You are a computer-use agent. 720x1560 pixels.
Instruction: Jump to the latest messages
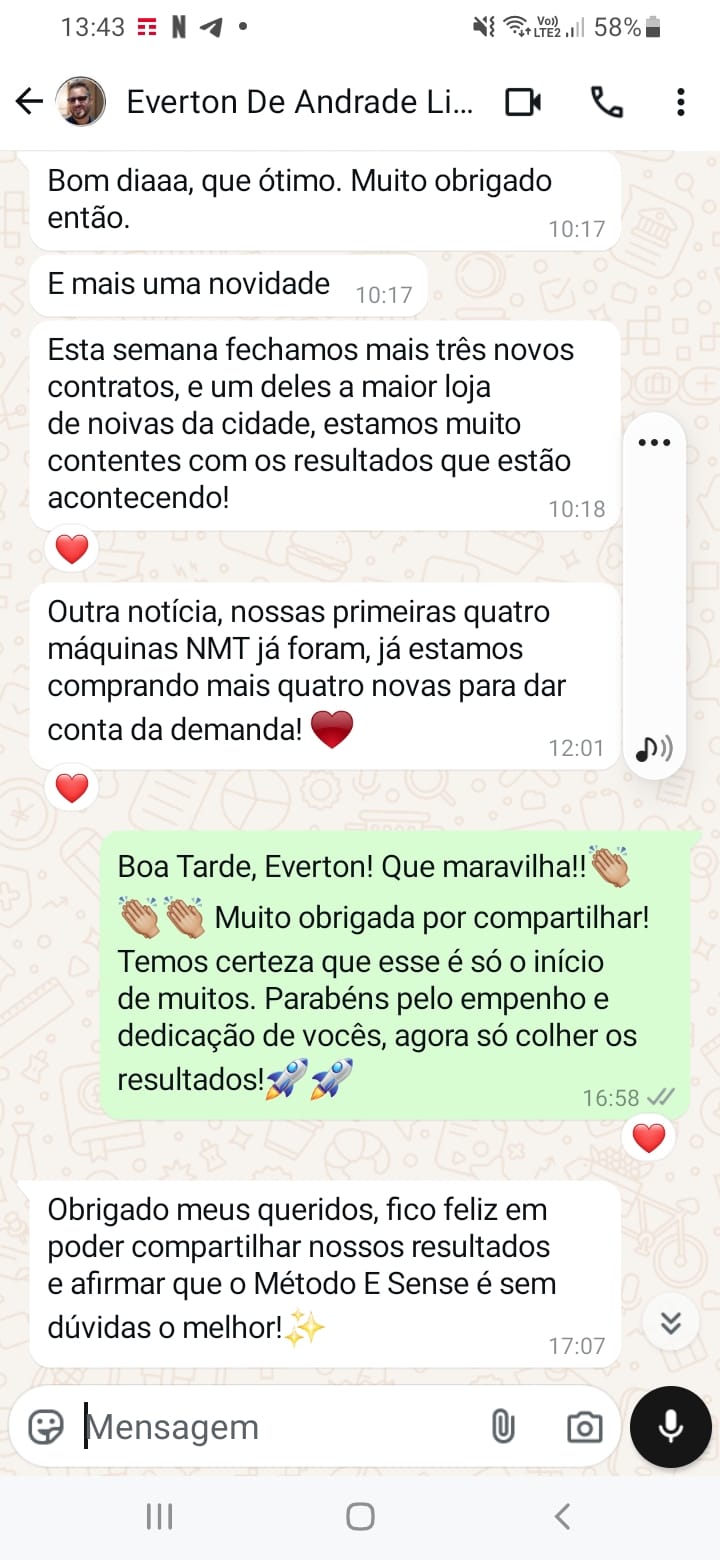pyautogui.click(x=670, y=1324)
